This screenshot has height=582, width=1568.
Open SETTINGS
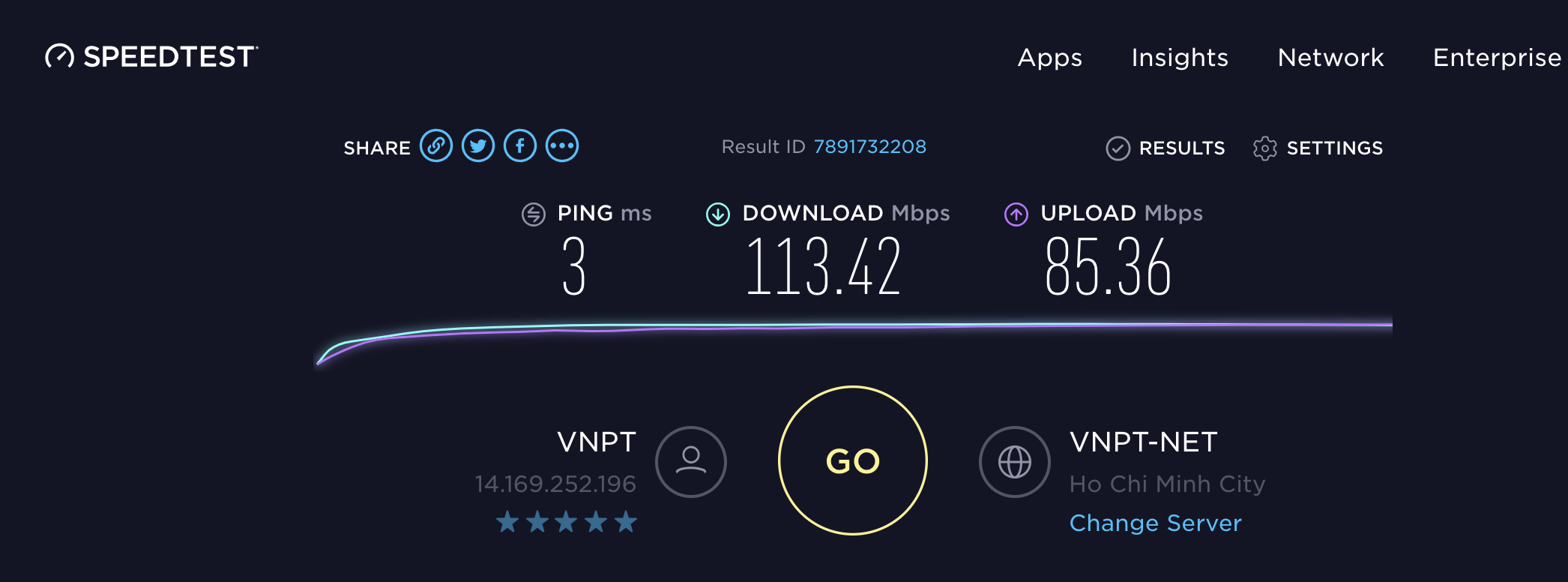tap(1318, 148)
